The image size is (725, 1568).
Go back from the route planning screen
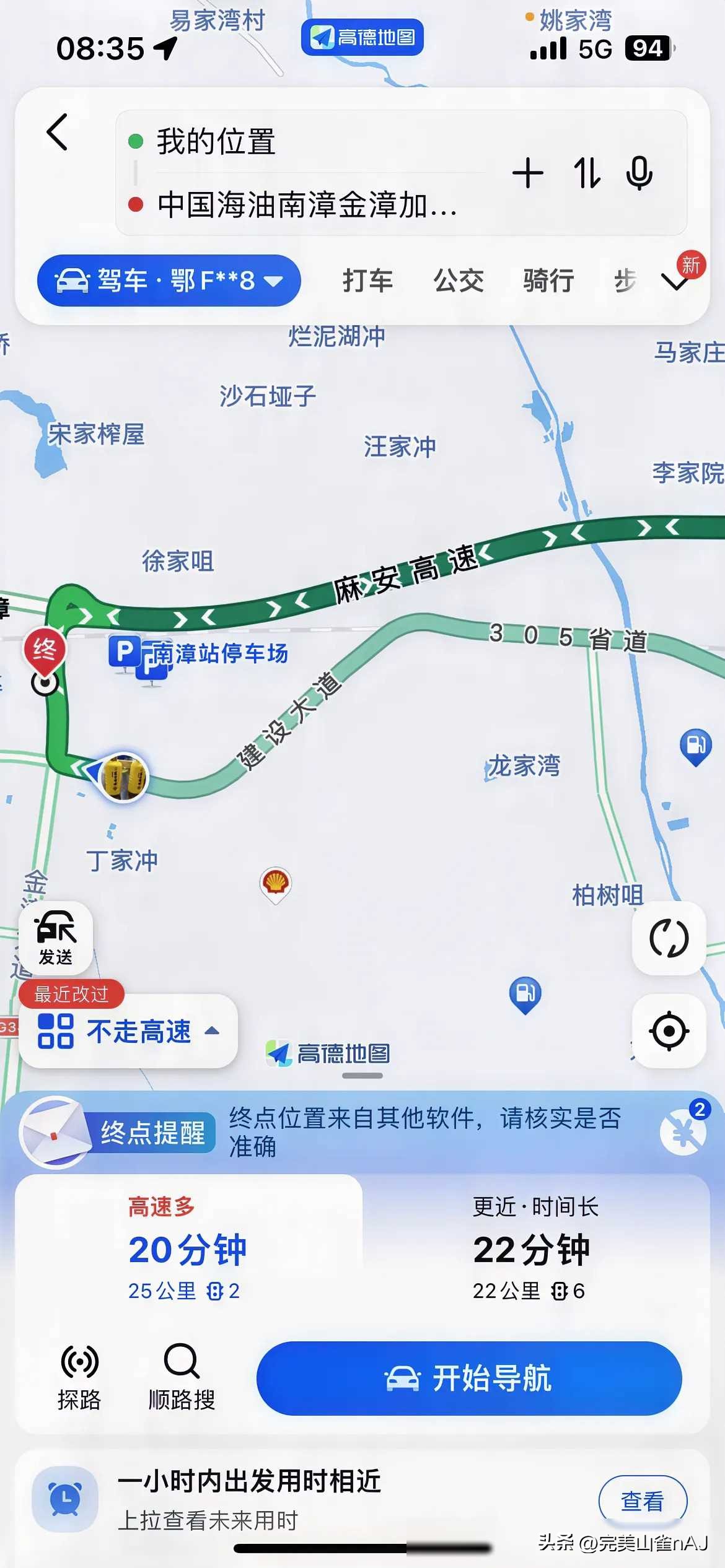click(57, 132)
